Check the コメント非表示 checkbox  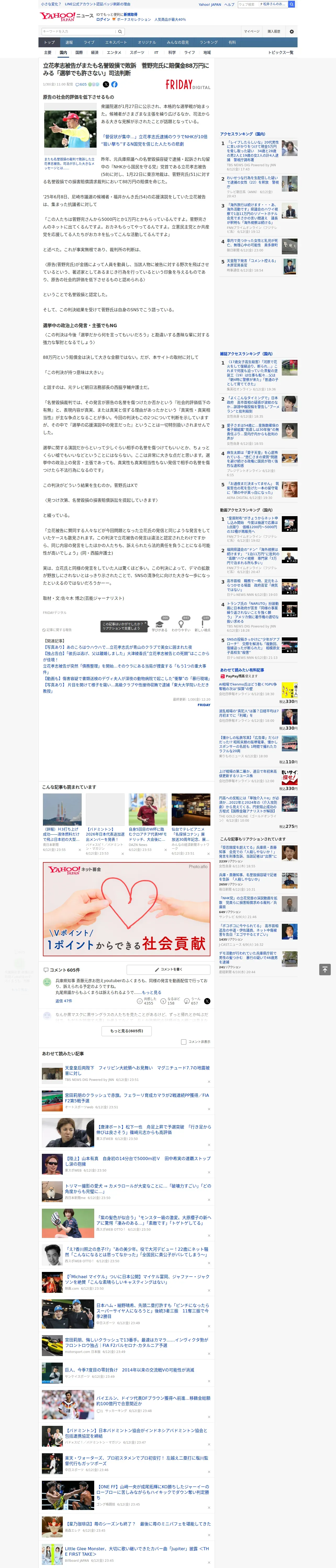pyautogui.click(x=183, y=1041)
